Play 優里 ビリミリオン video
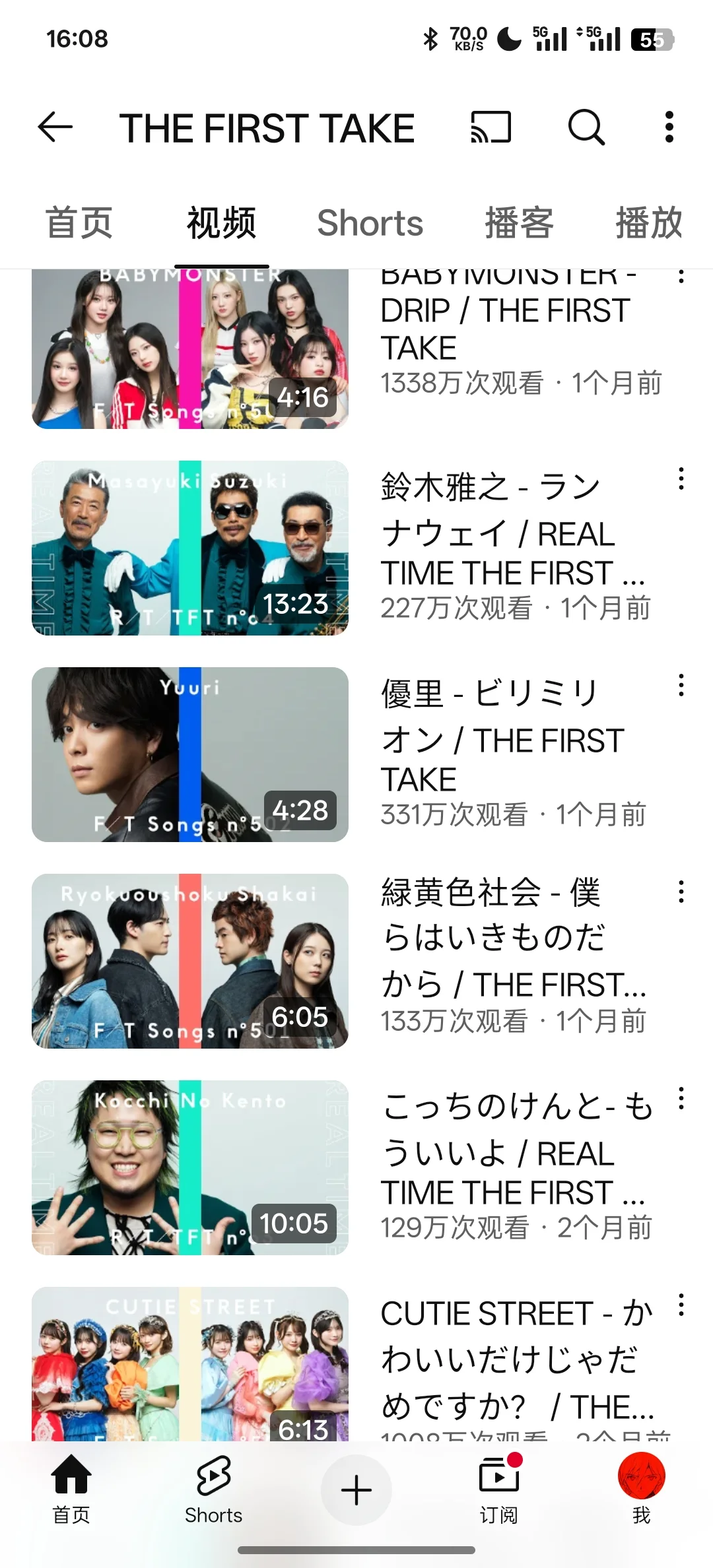713x1568 pixels. click(x=190, y=754)
